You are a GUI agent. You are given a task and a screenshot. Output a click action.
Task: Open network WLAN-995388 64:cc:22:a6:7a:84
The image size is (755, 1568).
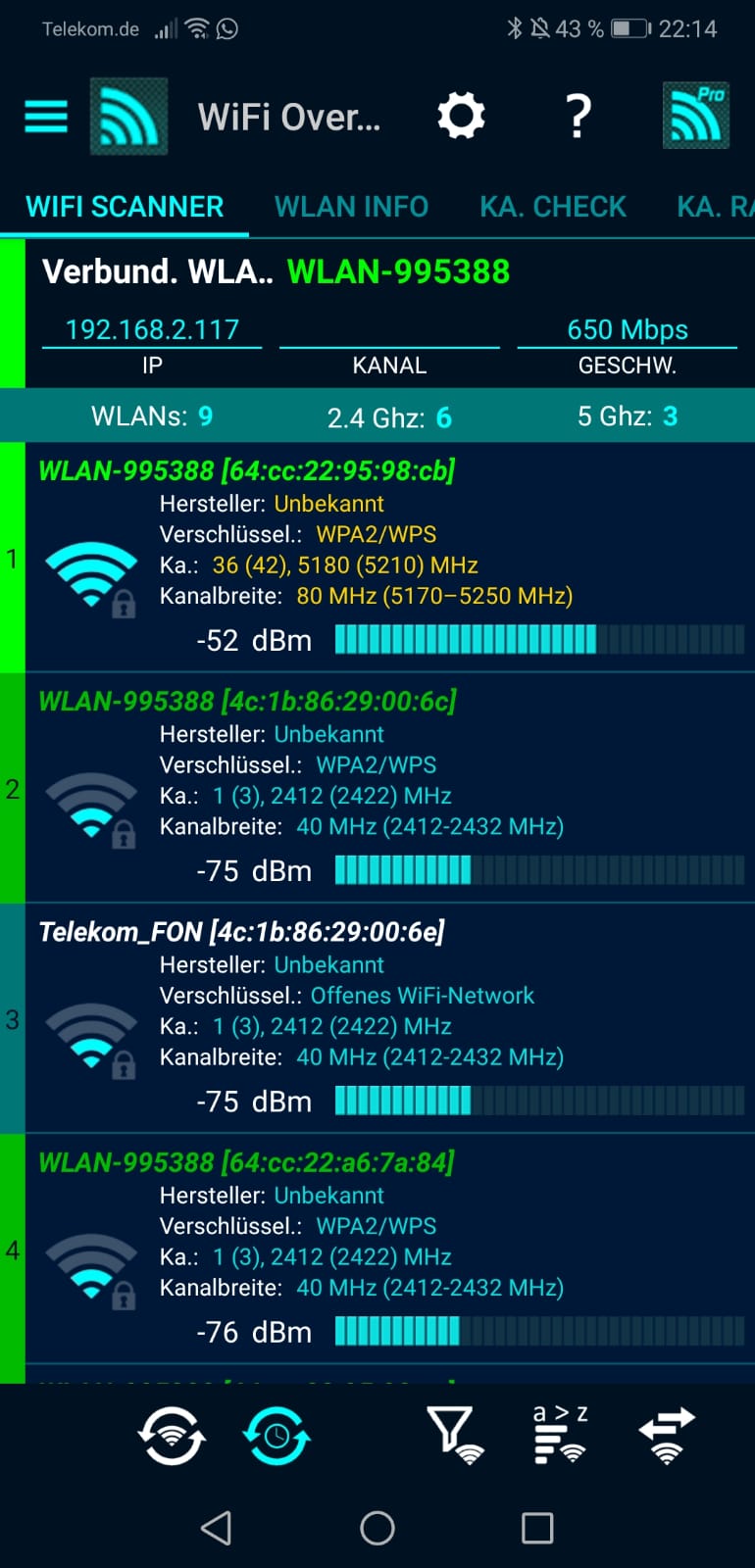pos(389,1249)
